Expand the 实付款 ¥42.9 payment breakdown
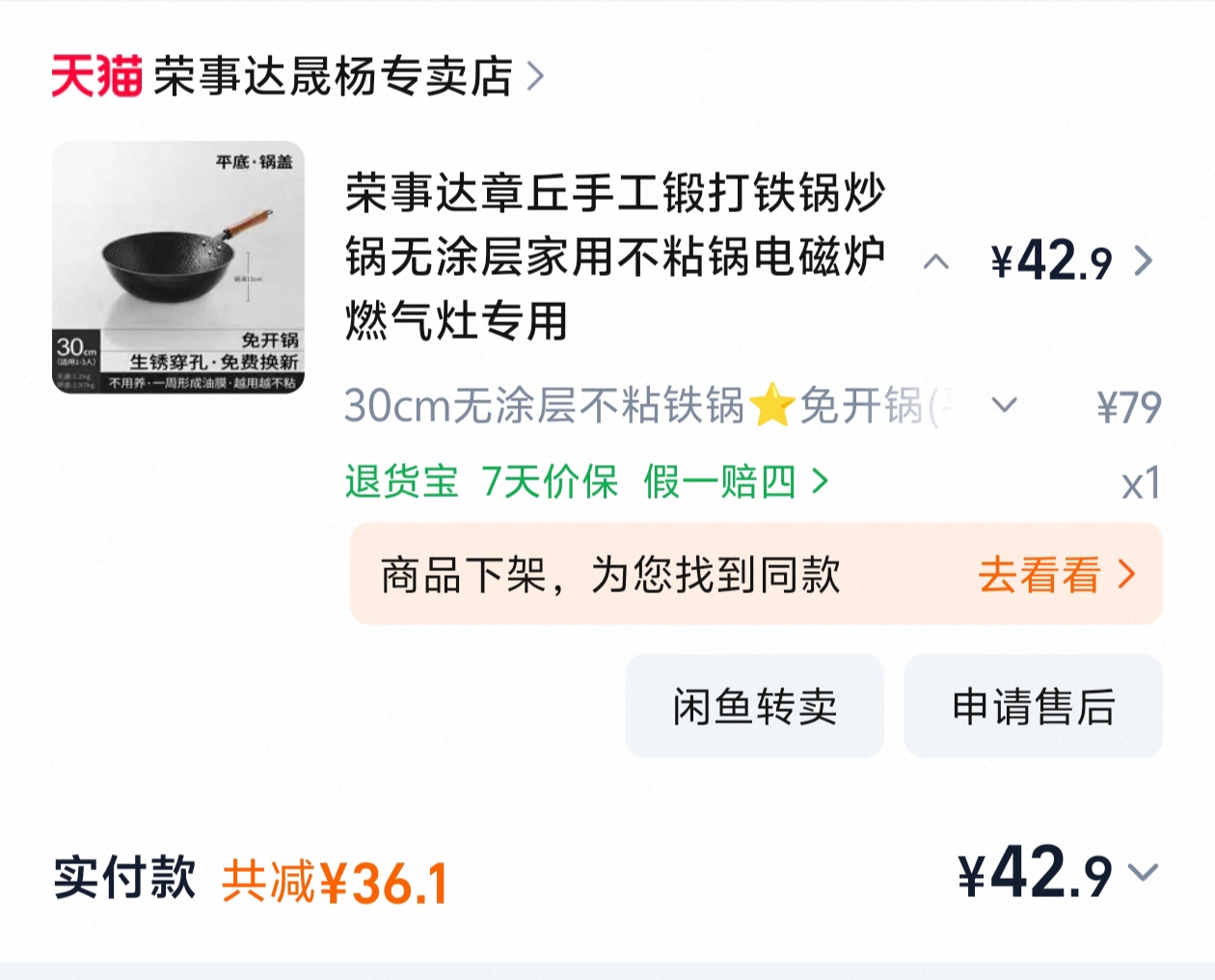 [1144, 872]
